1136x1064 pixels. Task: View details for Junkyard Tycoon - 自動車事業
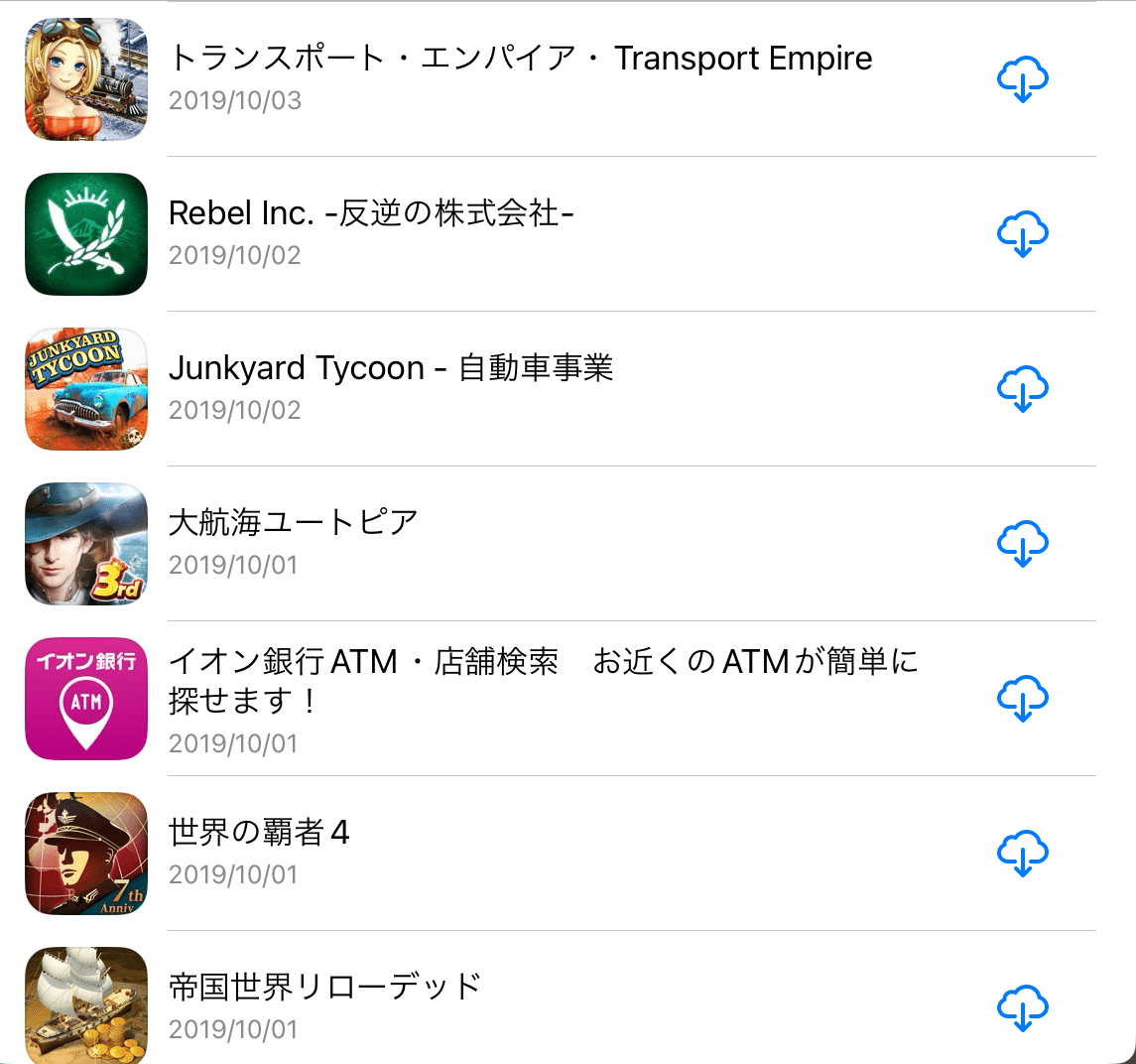pyautogui.click(x=391, y=369)
